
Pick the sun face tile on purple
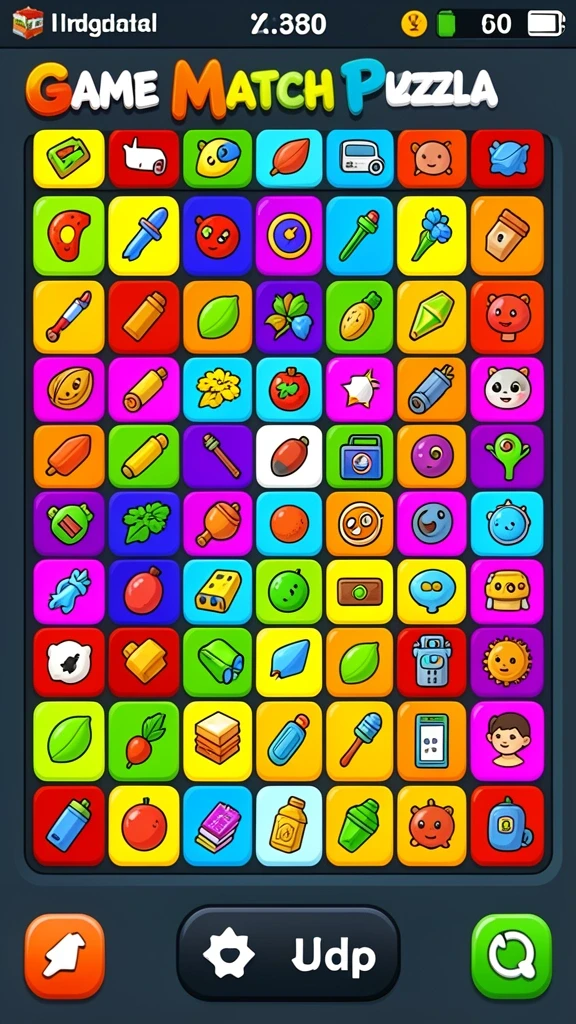[x=507, y=662]
